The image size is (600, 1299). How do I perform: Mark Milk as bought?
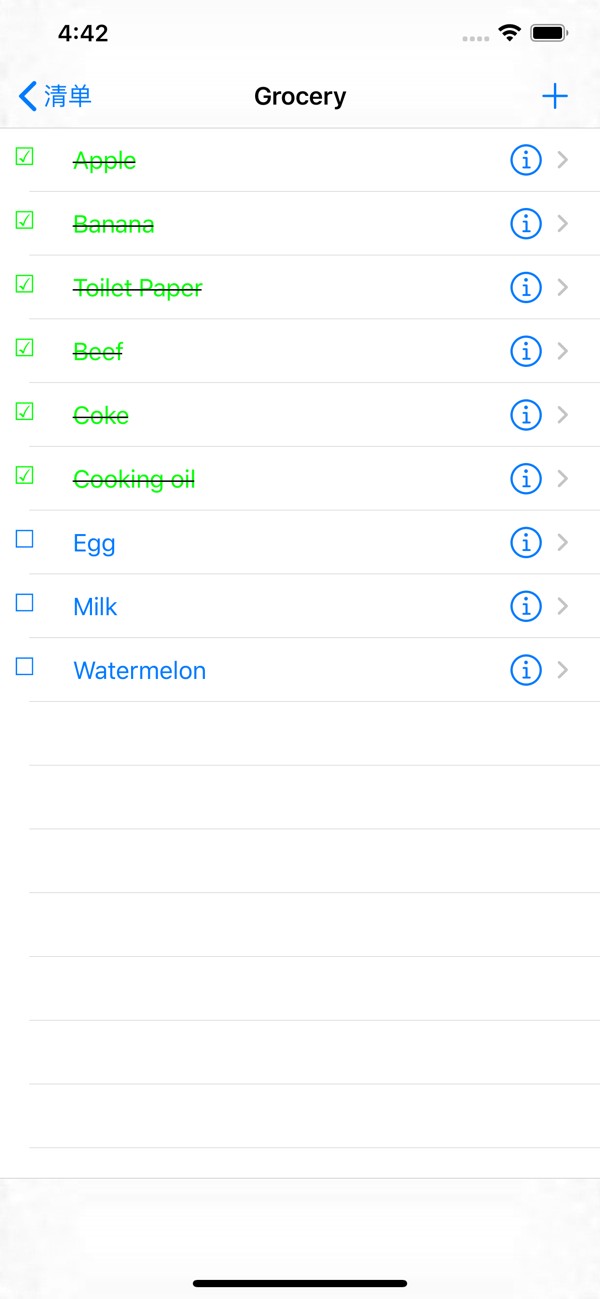(x=25, y=603)
